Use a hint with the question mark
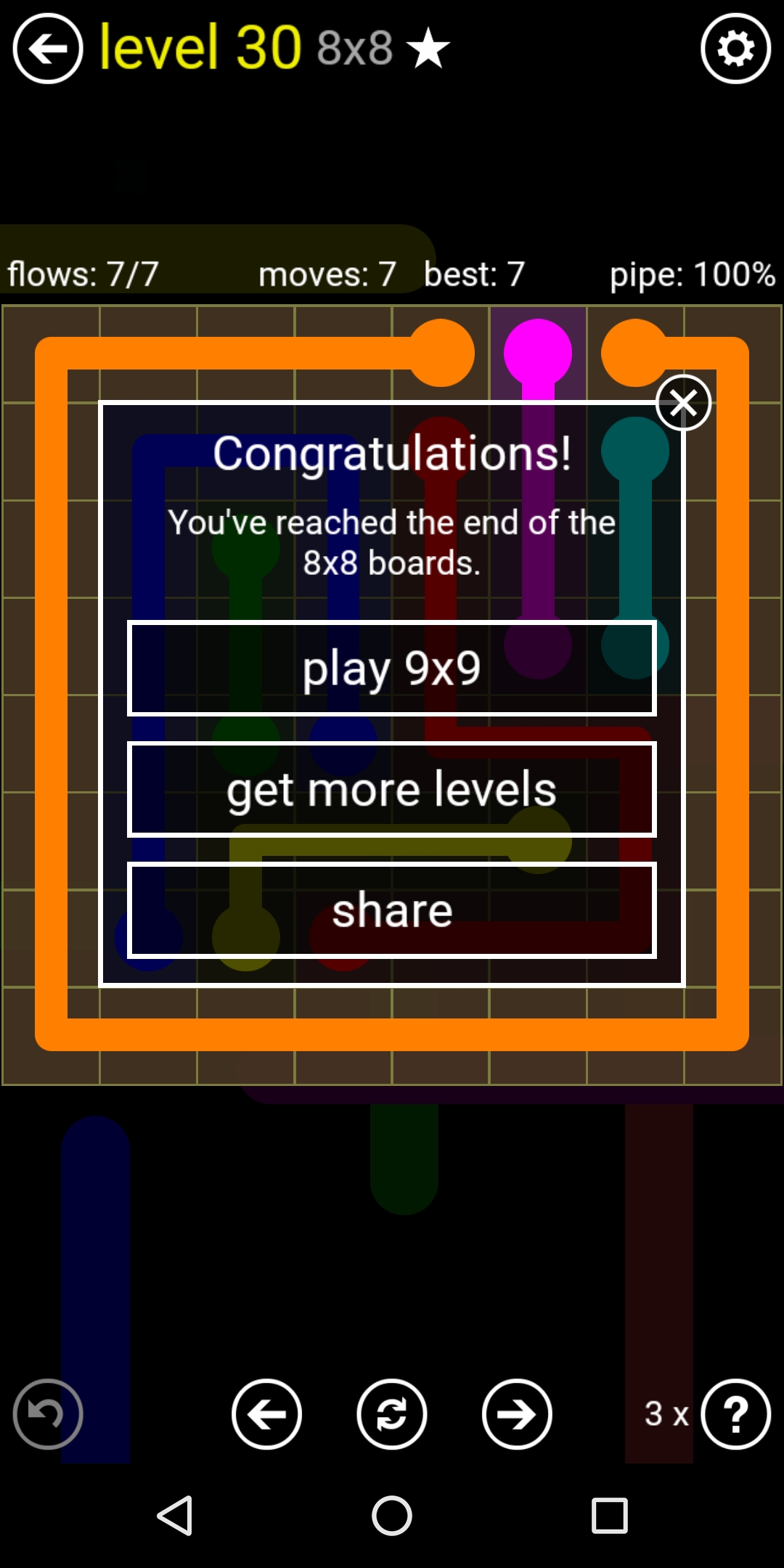 coord(735,1414)
